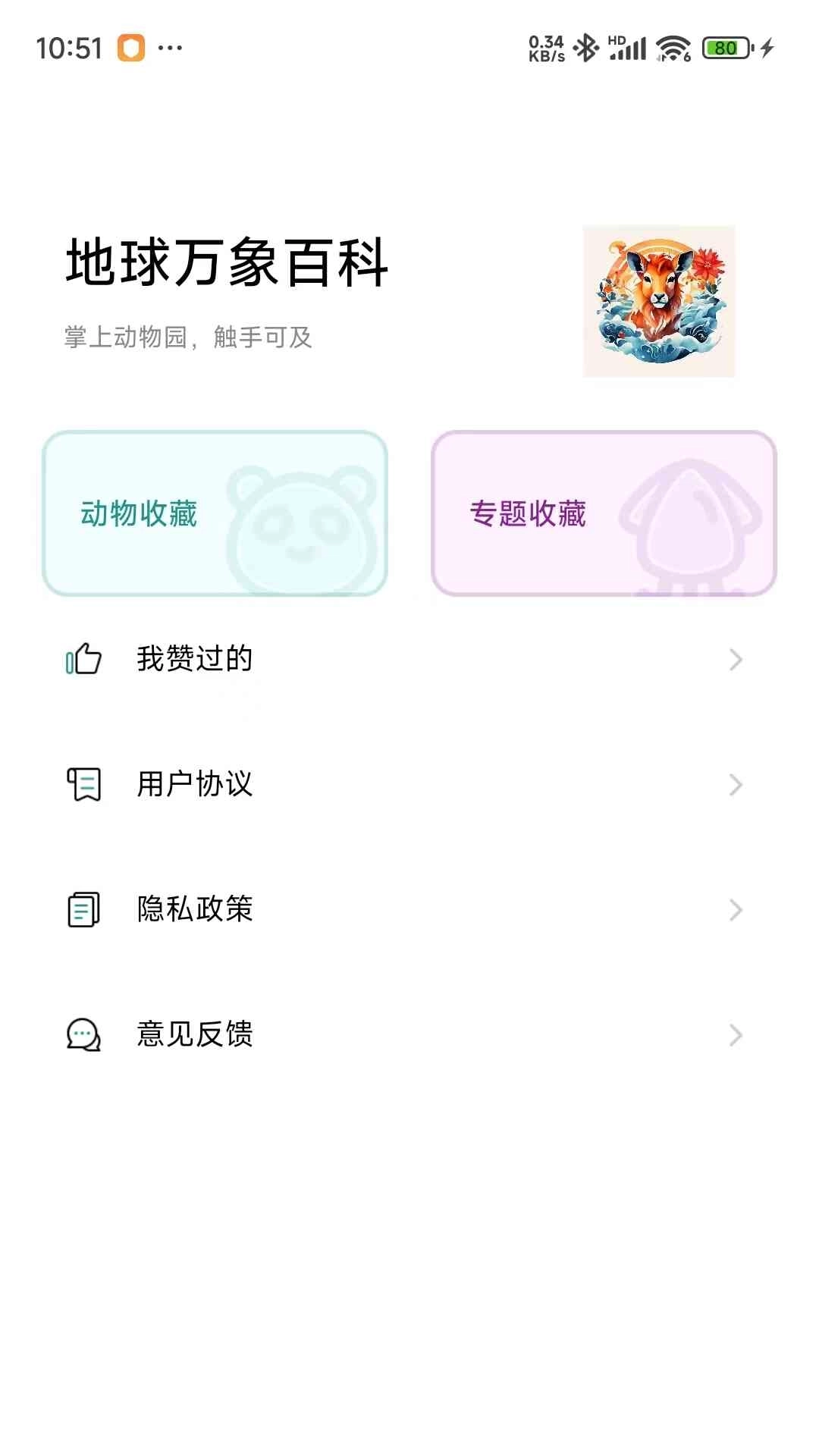
Task: Click the agreement document icon beside 用户协议
Action: (x=83, y=785)
